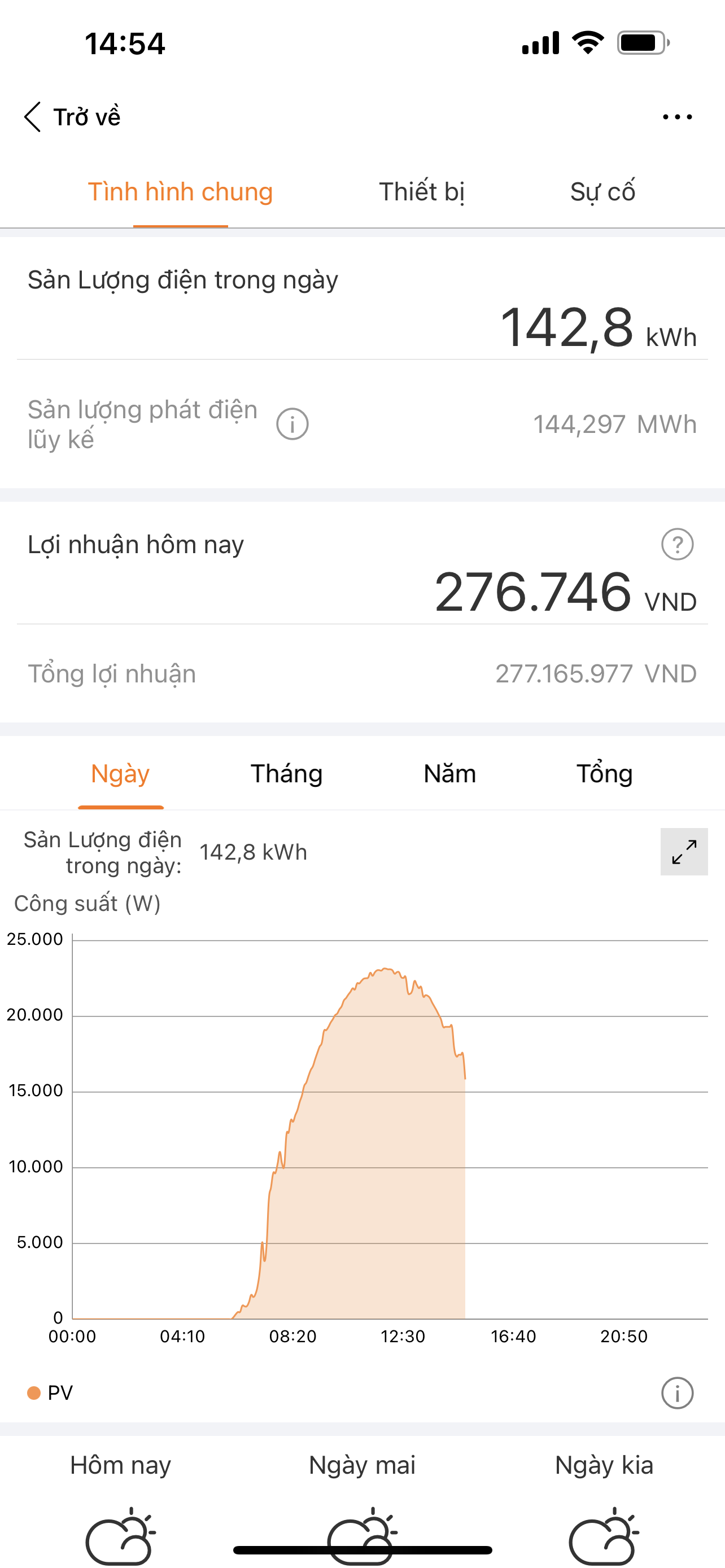The height and width of the screenshot is (1568, 725).
Task: Select the Ngày chart tab
Action: (120, 773)
